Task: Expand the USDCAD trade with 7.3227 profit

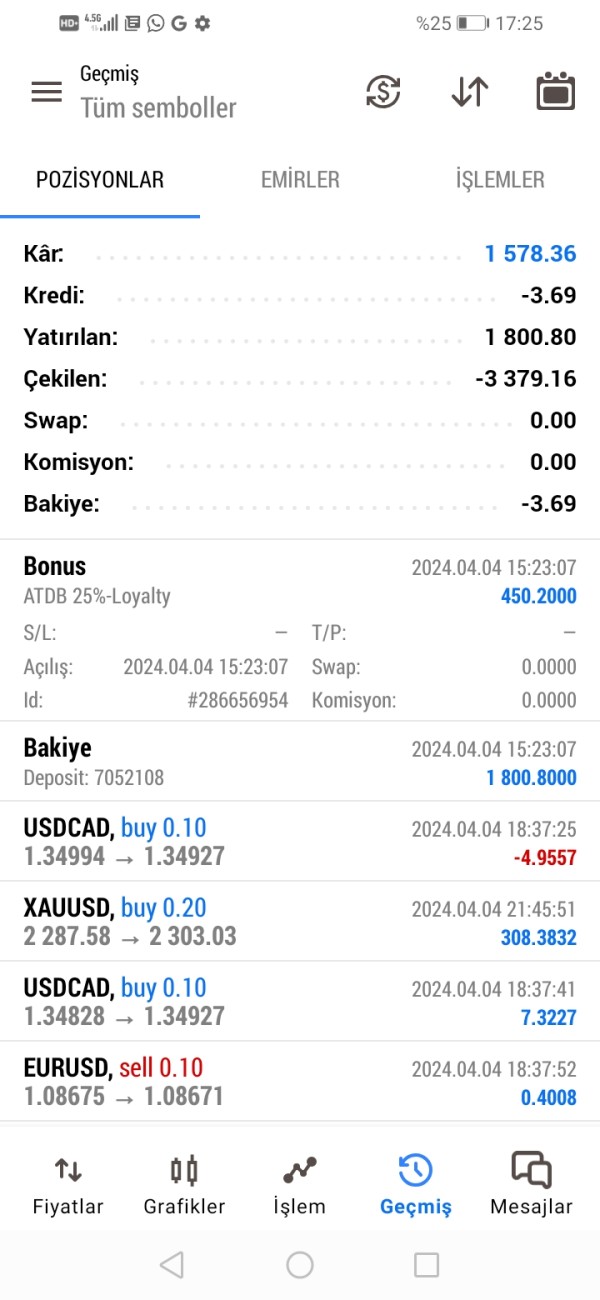Action: pyautogui.click(x=300, y=1001)
